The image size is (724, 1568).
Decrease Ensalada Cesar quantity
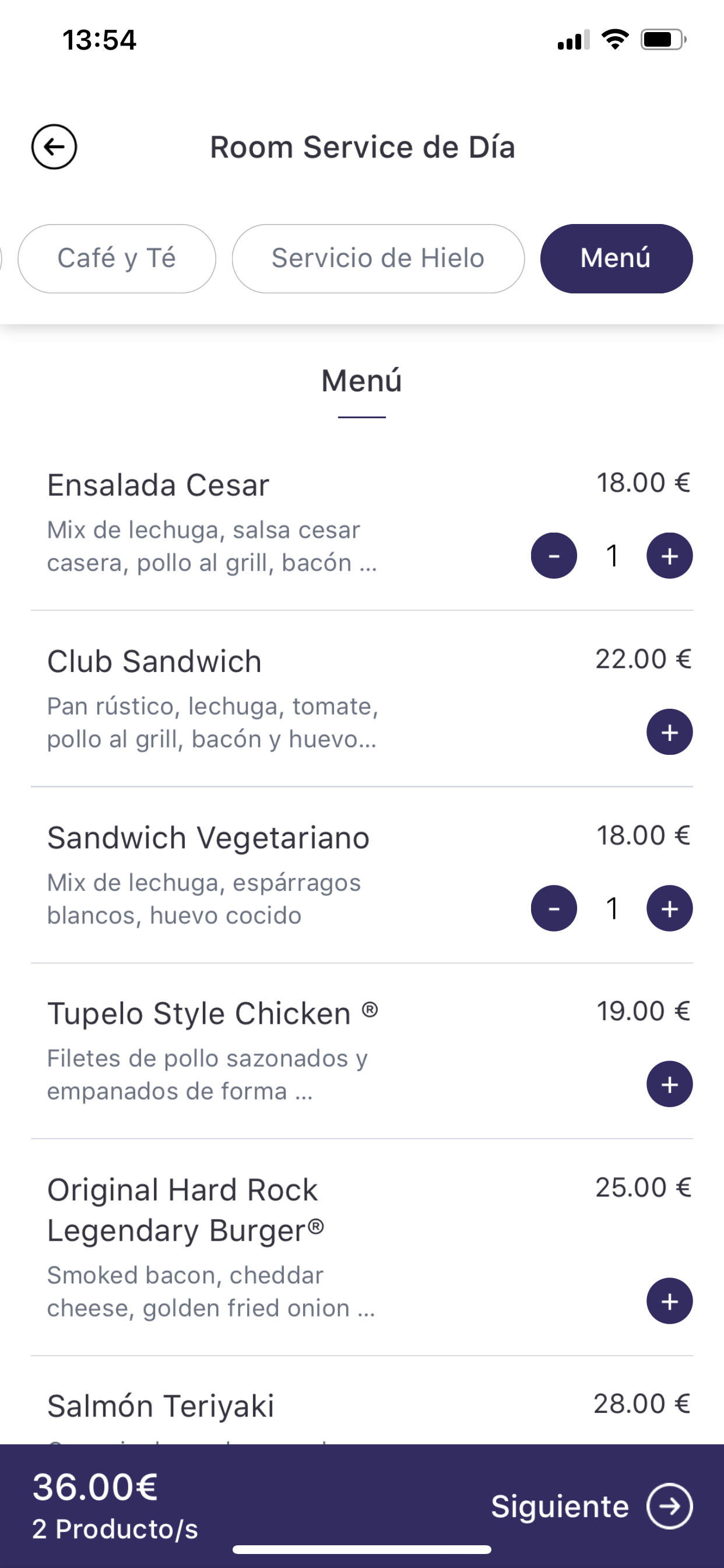click(554, 556)
